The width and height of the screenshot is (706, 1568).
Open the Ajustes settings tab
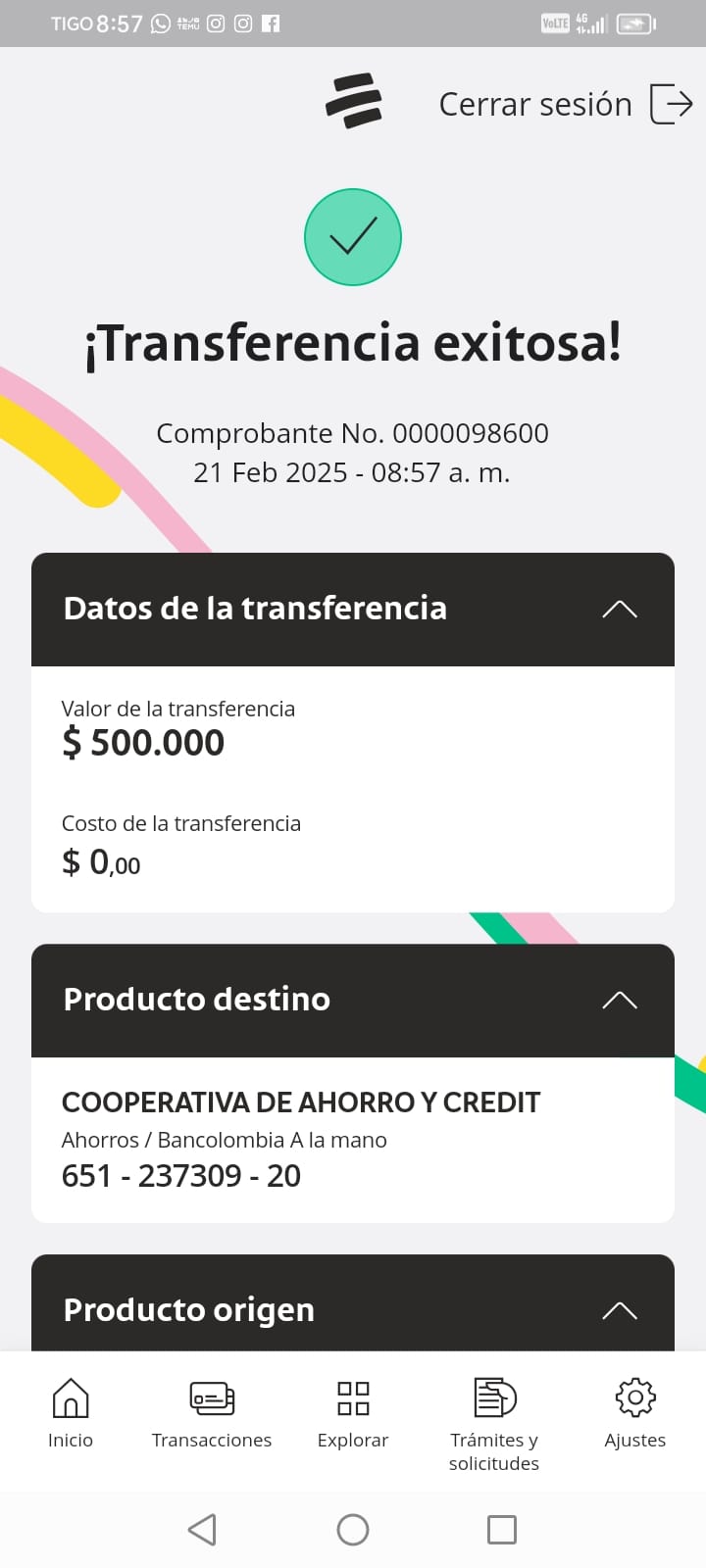(635, 1412)
